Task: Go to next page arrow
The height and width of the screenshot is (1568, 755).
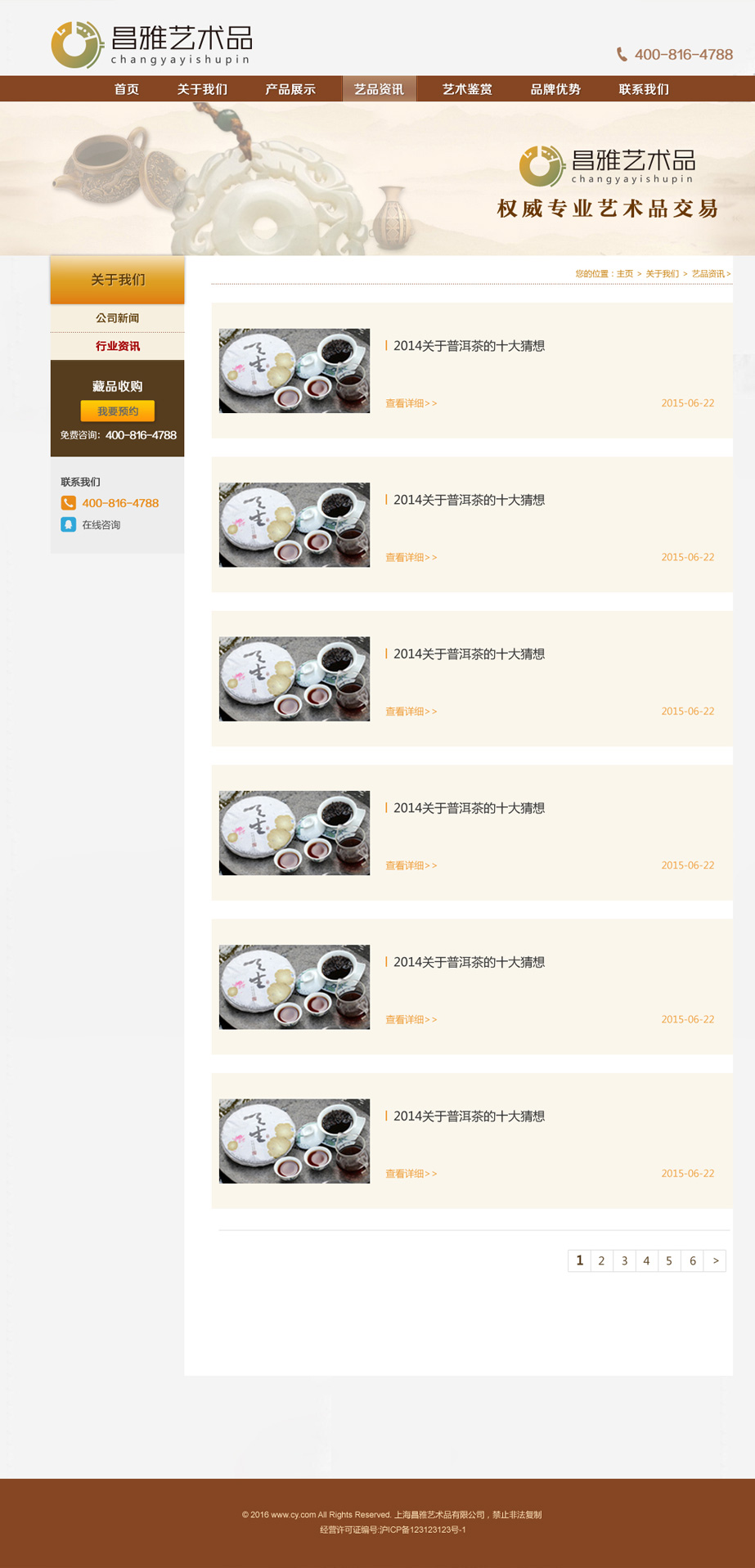Action: 716,1260
